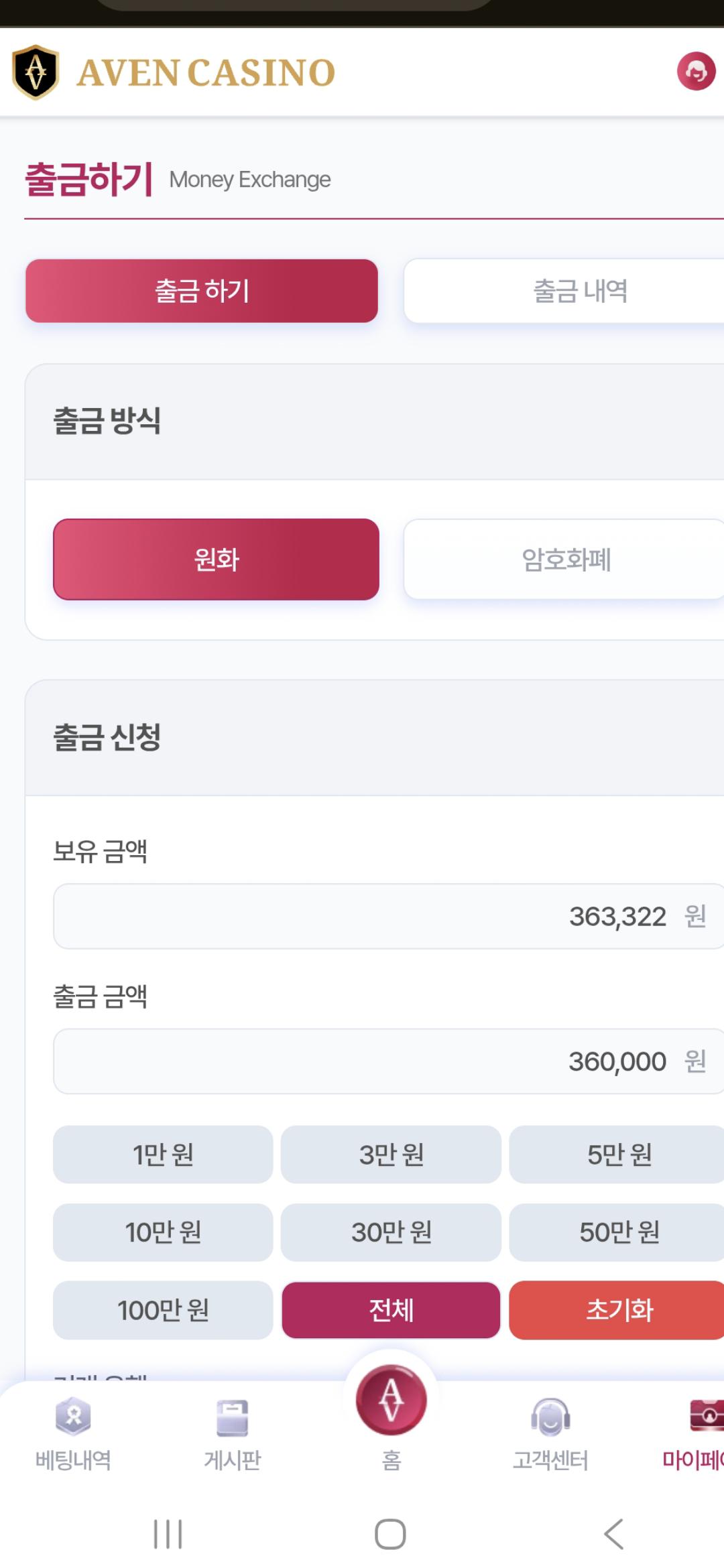Open the customer support headset icon
This screenshot has width=724, height=1568.
[x=696, y=71]
